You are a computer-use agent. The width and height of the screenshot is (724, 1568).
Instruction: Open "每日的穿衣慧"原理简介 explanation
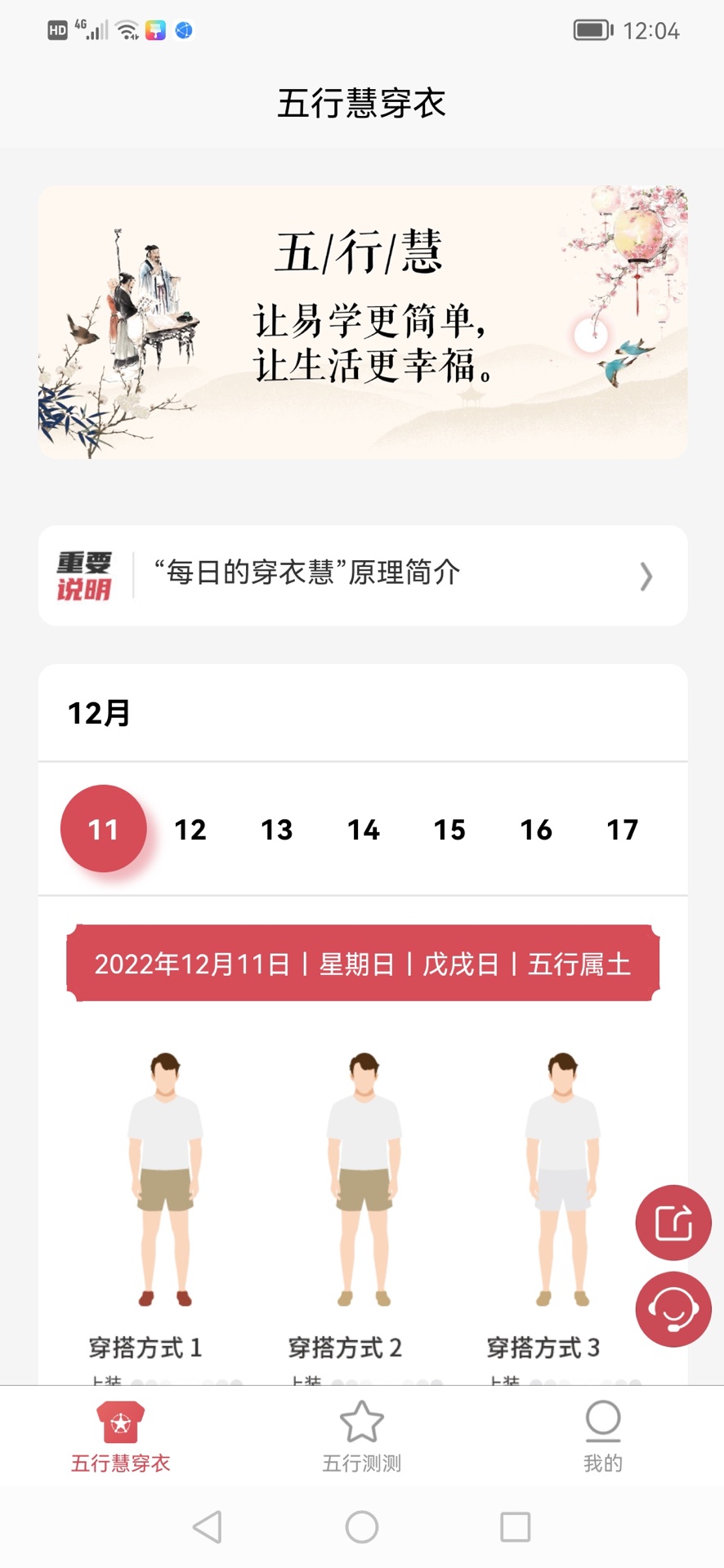362,575
